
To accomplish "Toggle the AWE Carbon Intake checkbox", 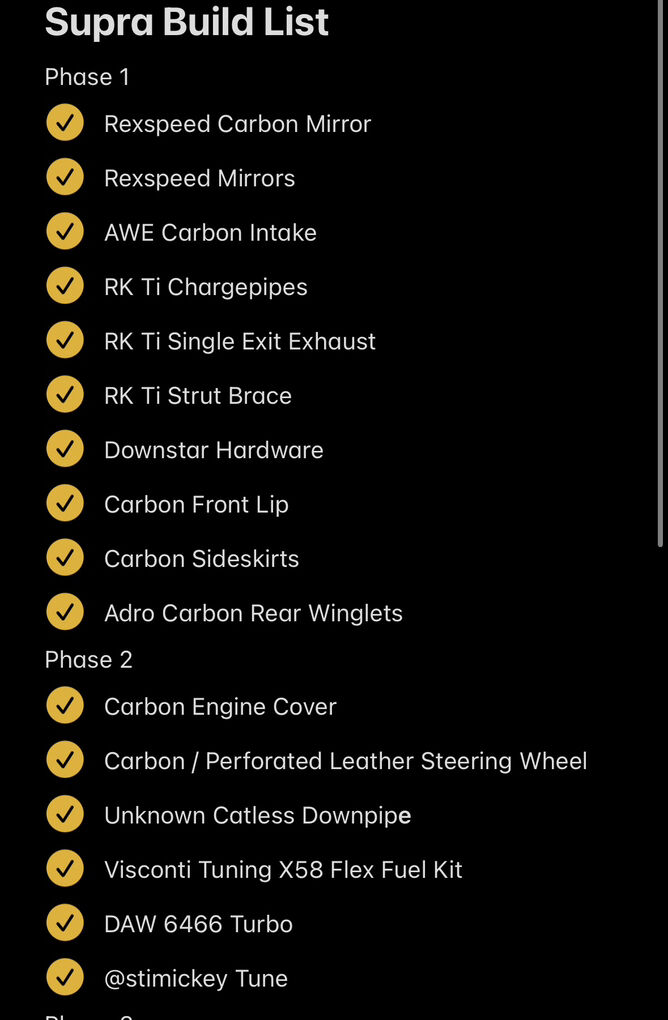I will pos(65,233).
